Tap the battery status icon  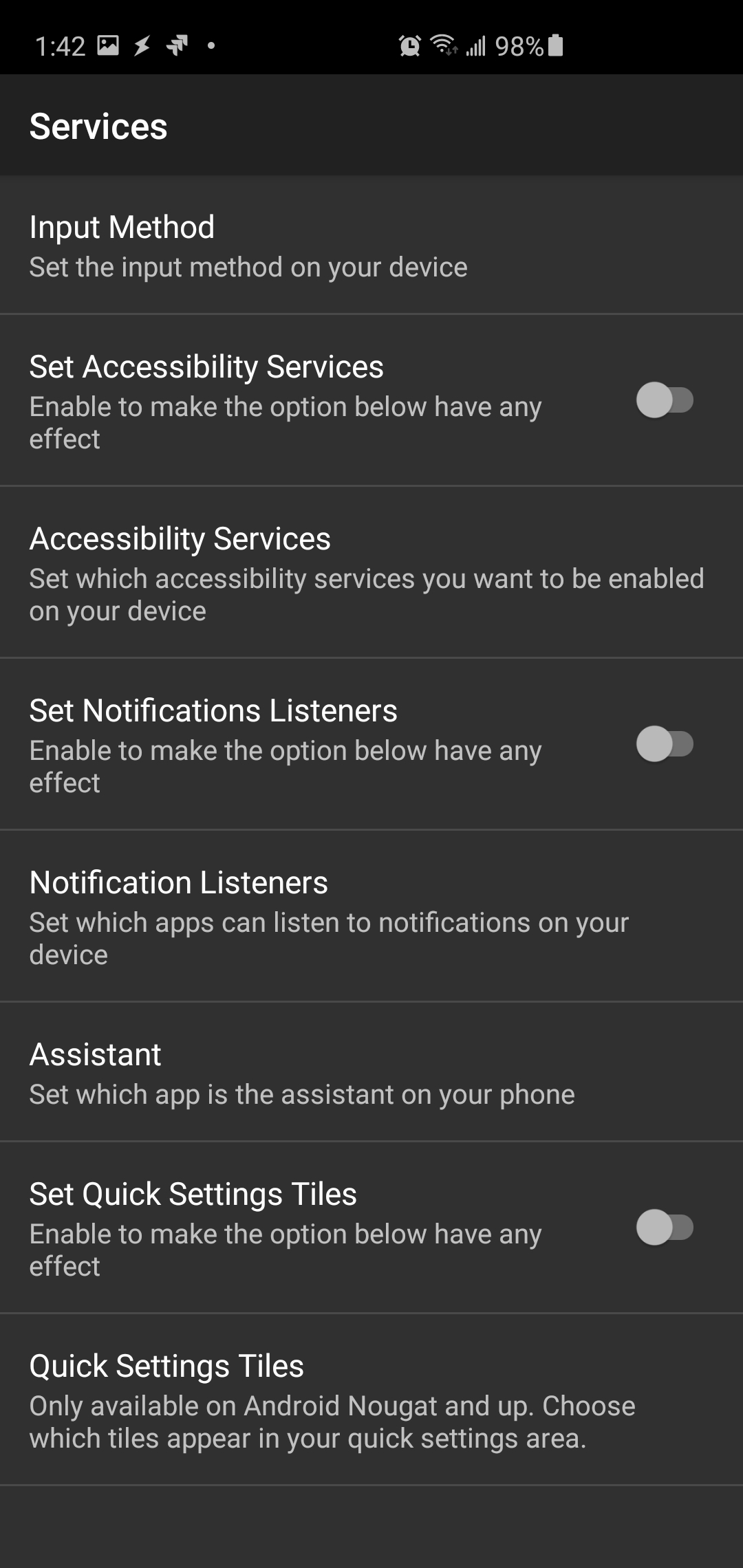pyautogui.click(x=554, y=44)
